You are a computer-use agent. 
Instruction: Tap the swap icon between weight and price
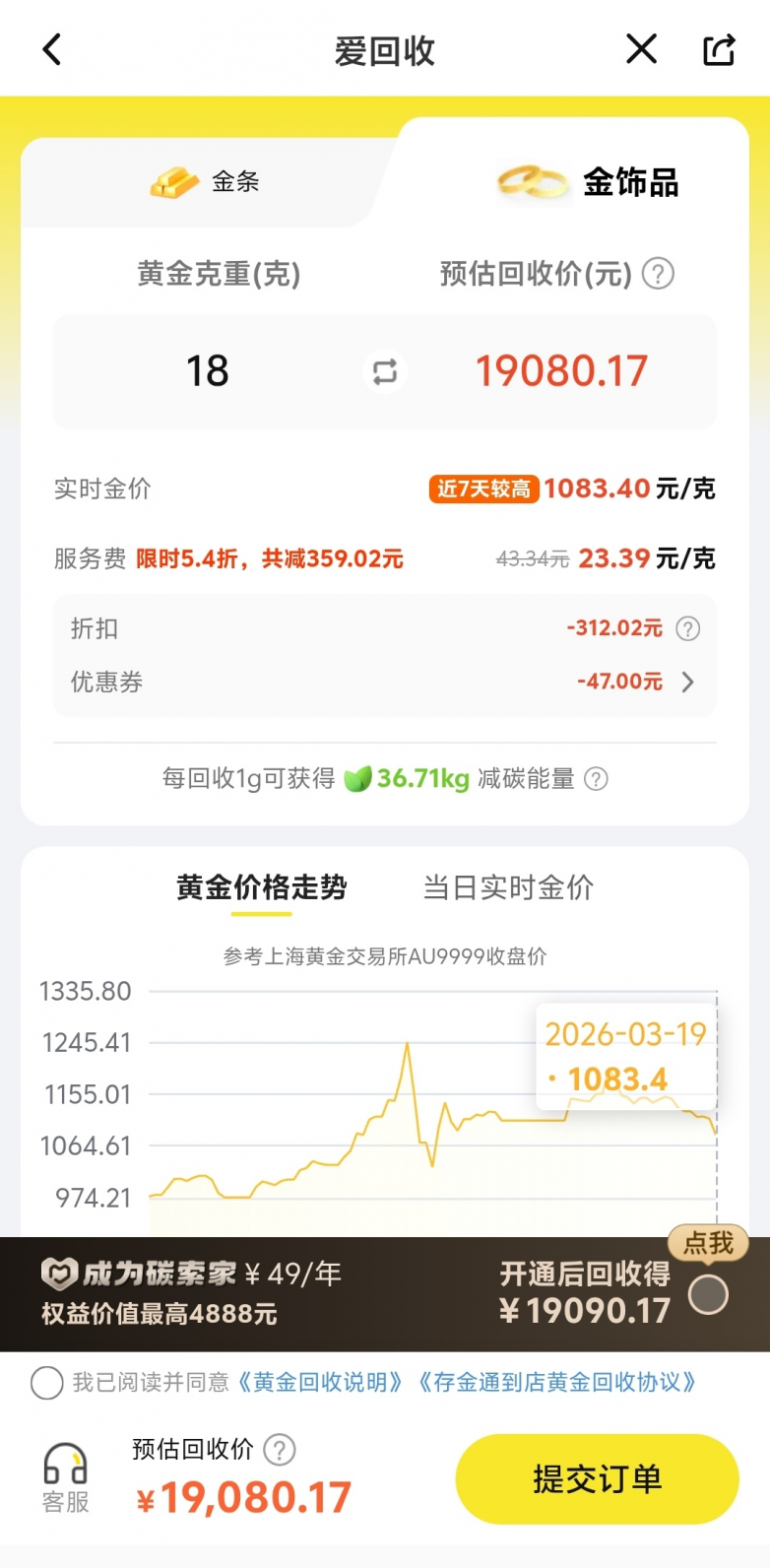[384, 371]
